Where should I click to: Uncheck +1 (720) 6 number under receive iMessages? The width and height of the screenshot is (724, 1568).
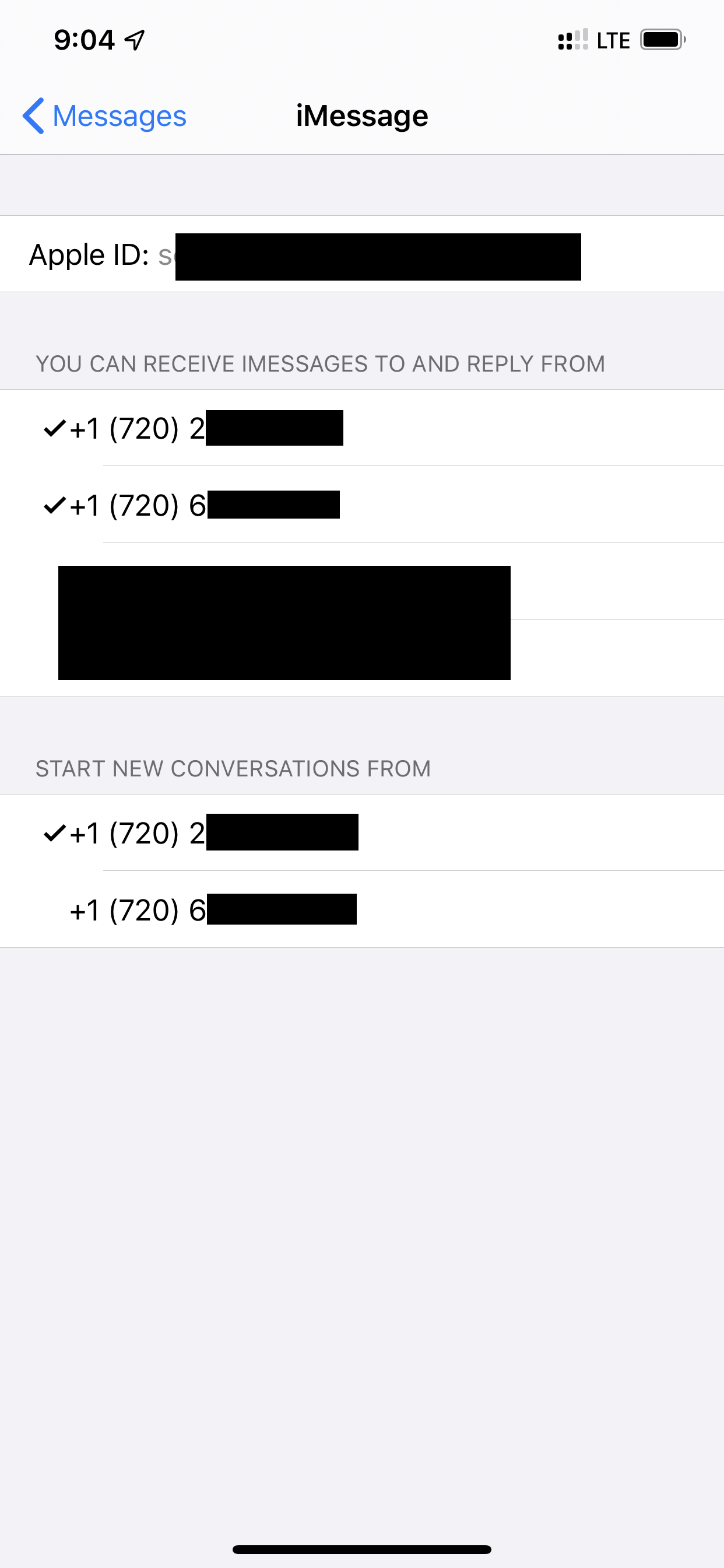[195, 505]
